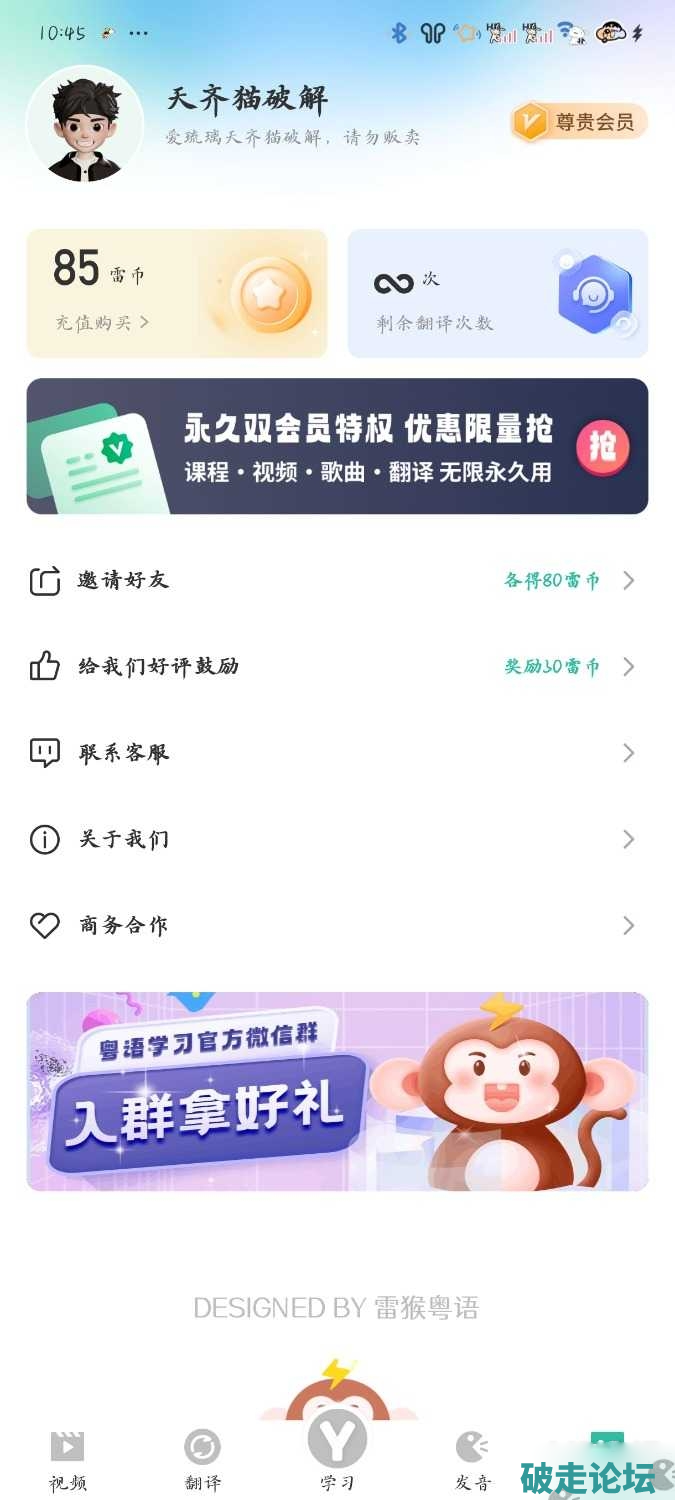The height and width of the screenshot is (1500, 675).
Task: Switch to the 发音 tab
Action: pos(472,1460)
